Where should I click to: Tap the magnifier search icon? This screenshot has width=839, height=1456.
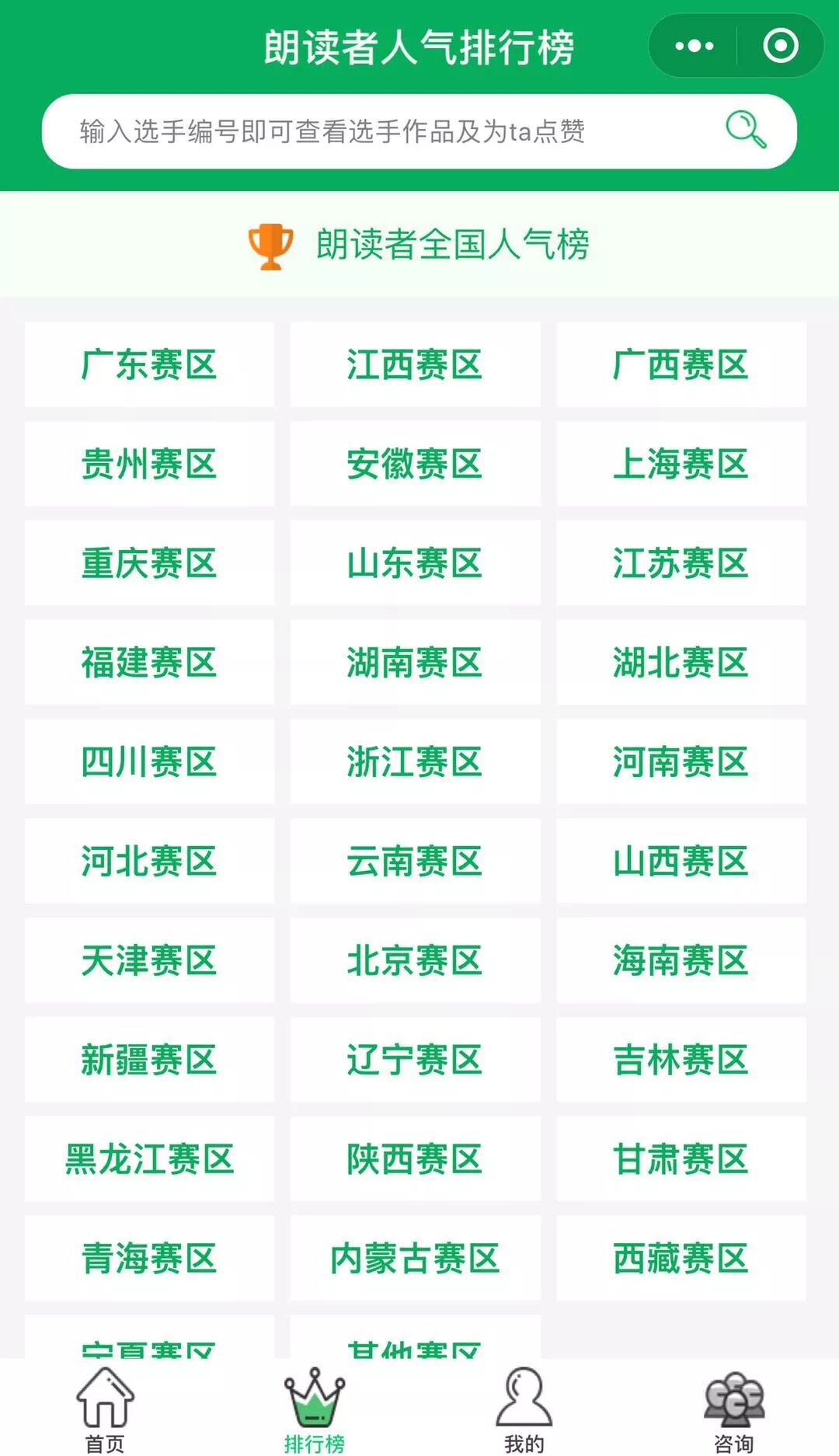pos(746,130)
